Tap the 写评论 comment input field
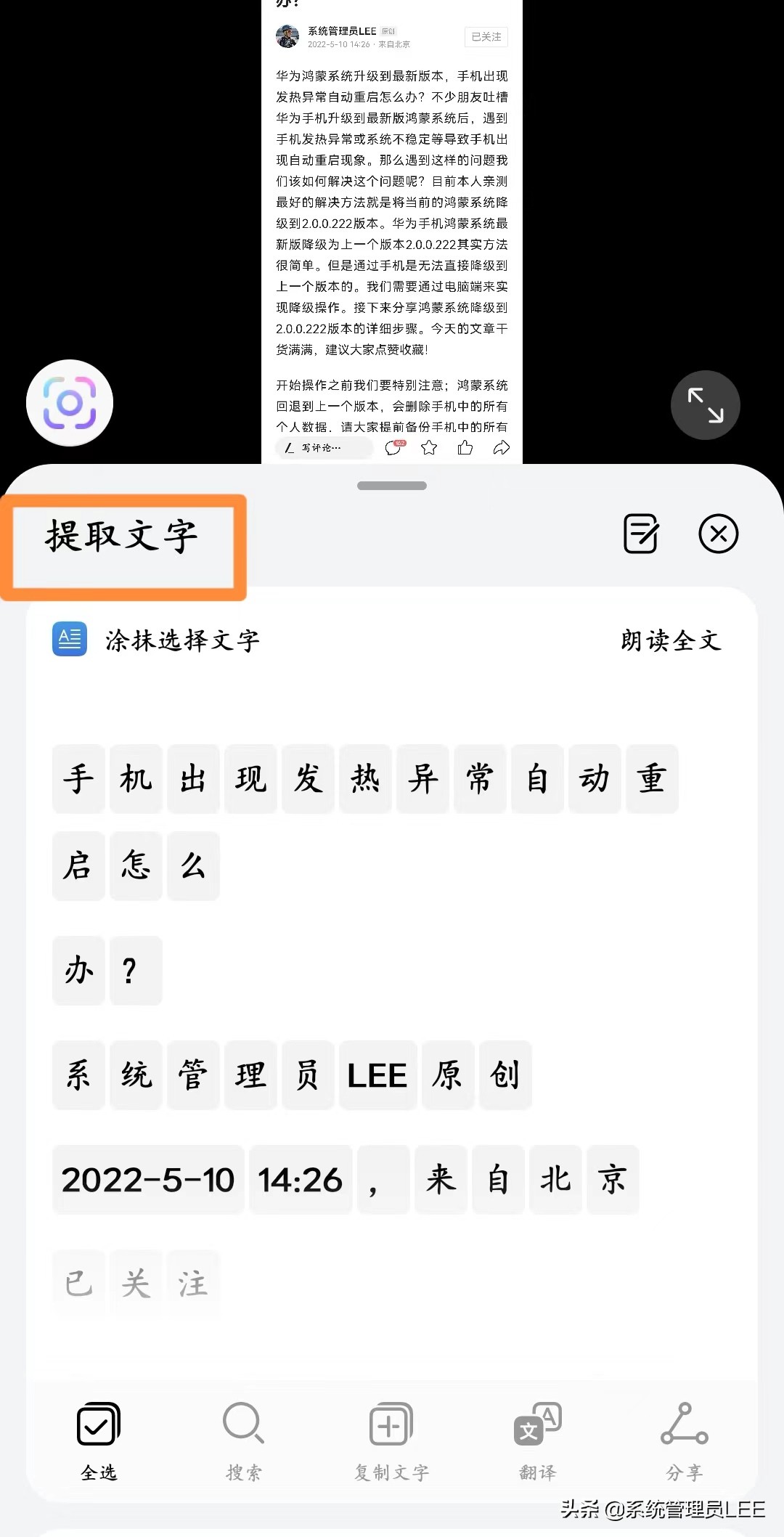This screenshot has width=784, height=1537. (324, 447)
